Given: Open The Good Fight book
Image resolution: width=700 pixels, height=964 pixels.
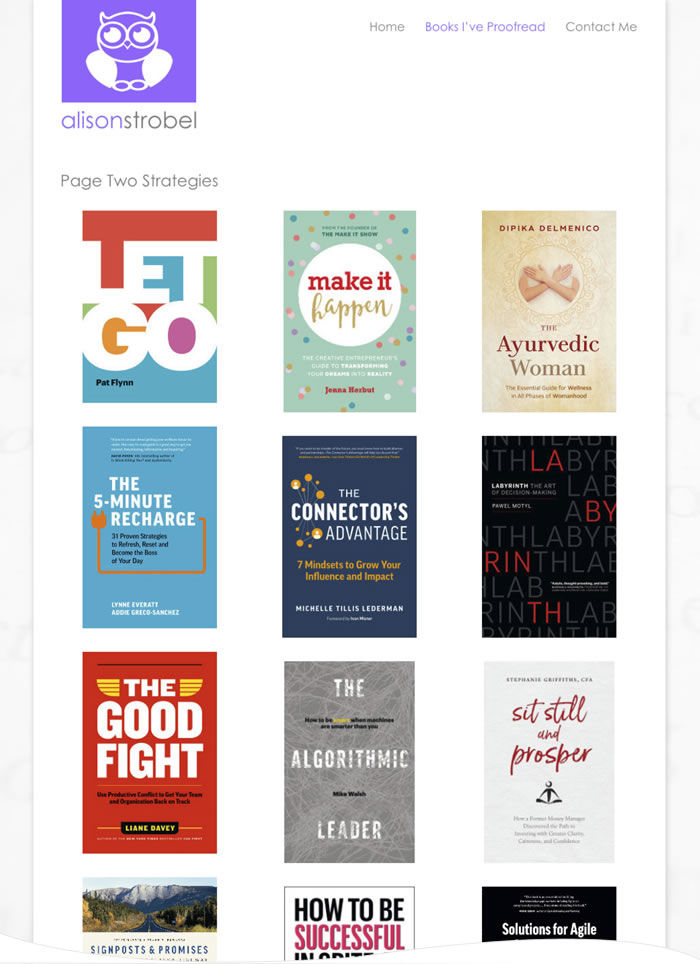Looking at the screenshot, I should pyautogui.click(x=149, y=752).
